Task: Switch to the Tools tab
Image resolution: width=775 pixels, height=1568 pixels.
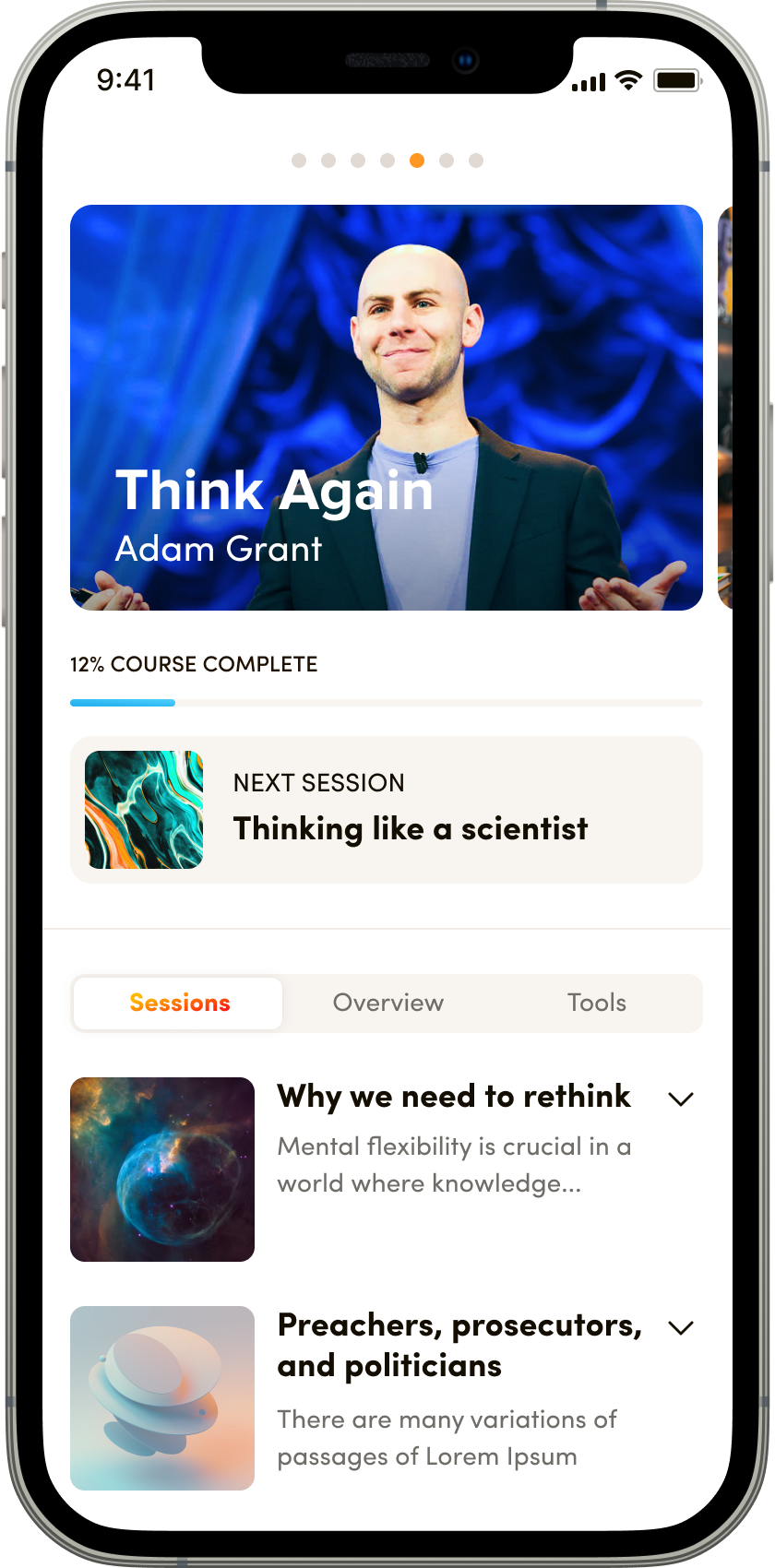Action: 596,1003
